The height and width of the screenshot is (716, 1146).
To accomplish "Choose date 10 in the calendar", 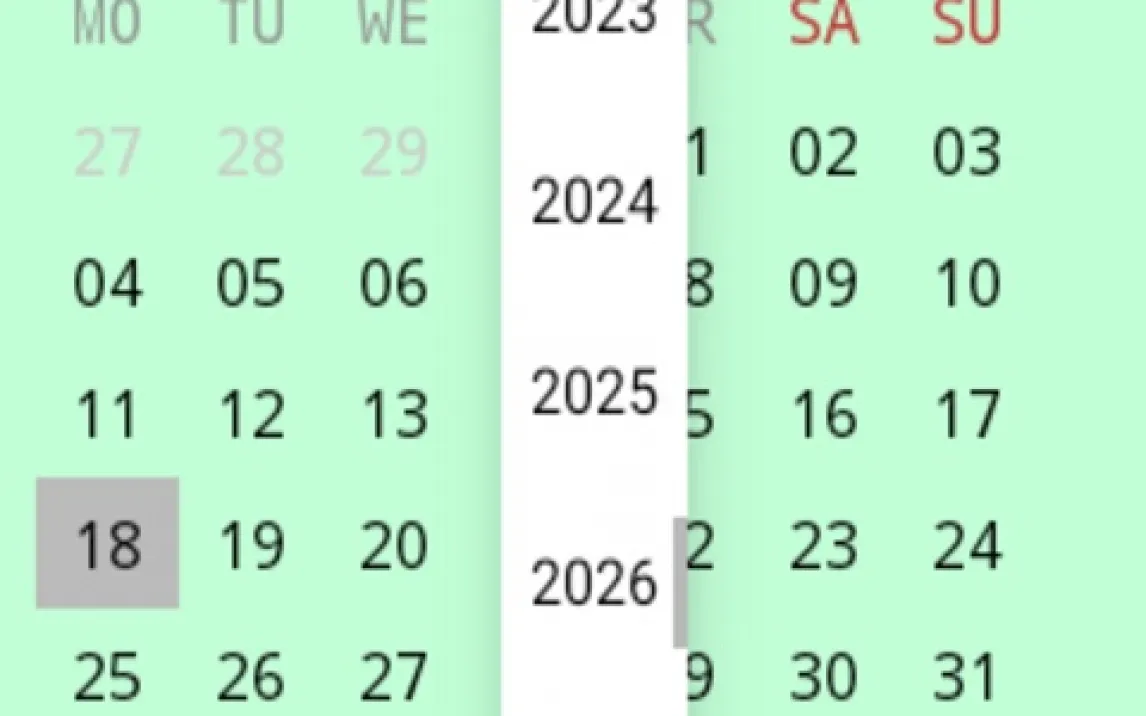I will click(967, 283).
